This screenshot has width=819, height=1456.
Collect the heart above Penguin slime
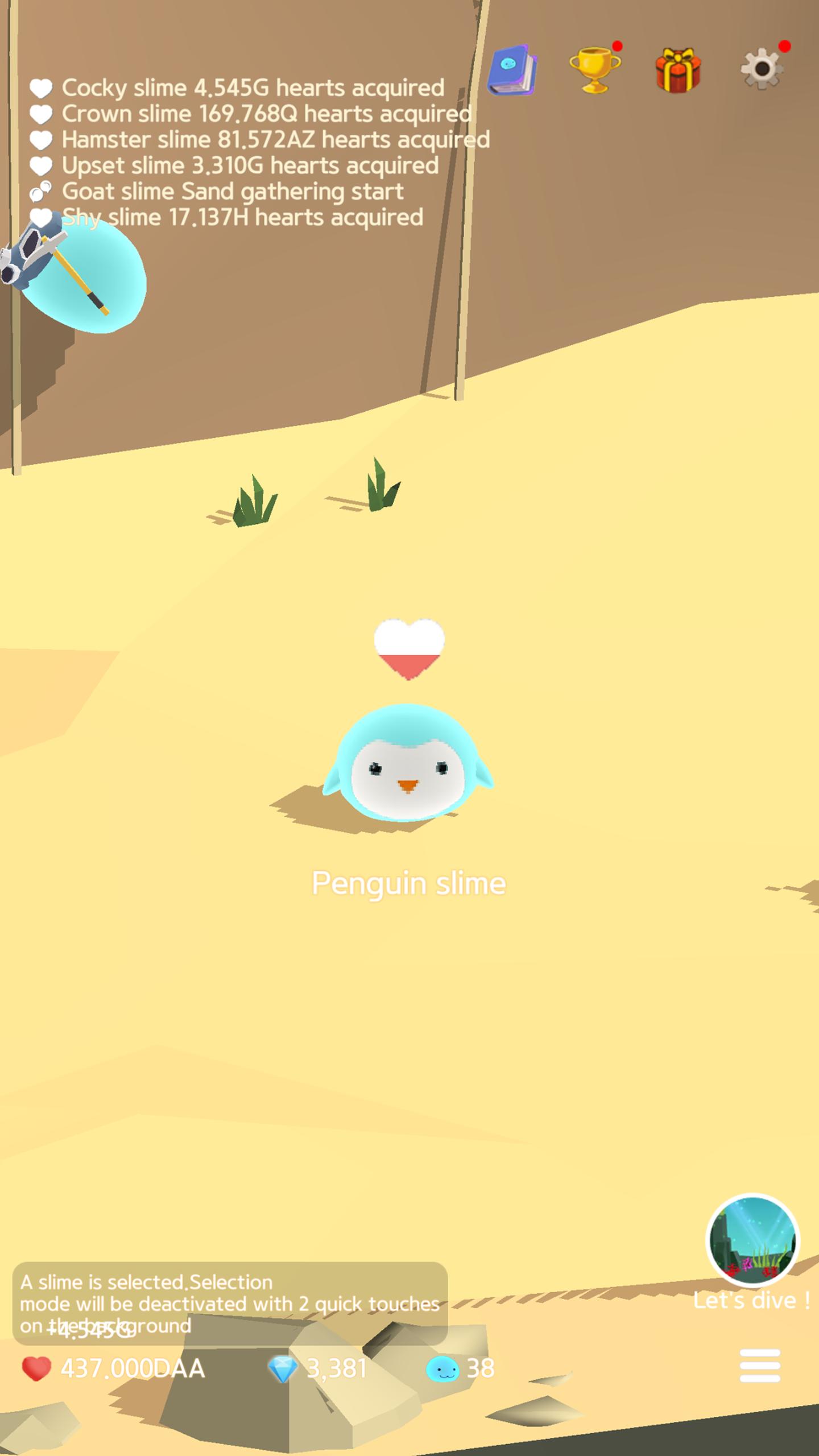(x=409, y=648)
